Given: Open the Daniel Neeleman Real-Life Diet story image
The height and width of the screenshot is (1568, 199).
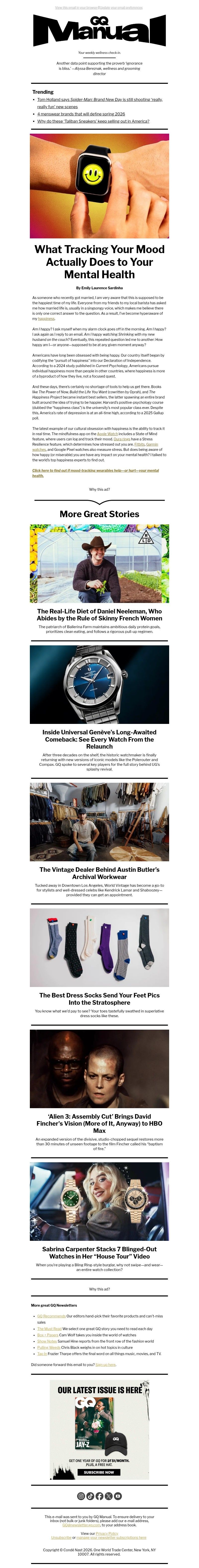Looking at the screenshot, I should pos(99,564).
